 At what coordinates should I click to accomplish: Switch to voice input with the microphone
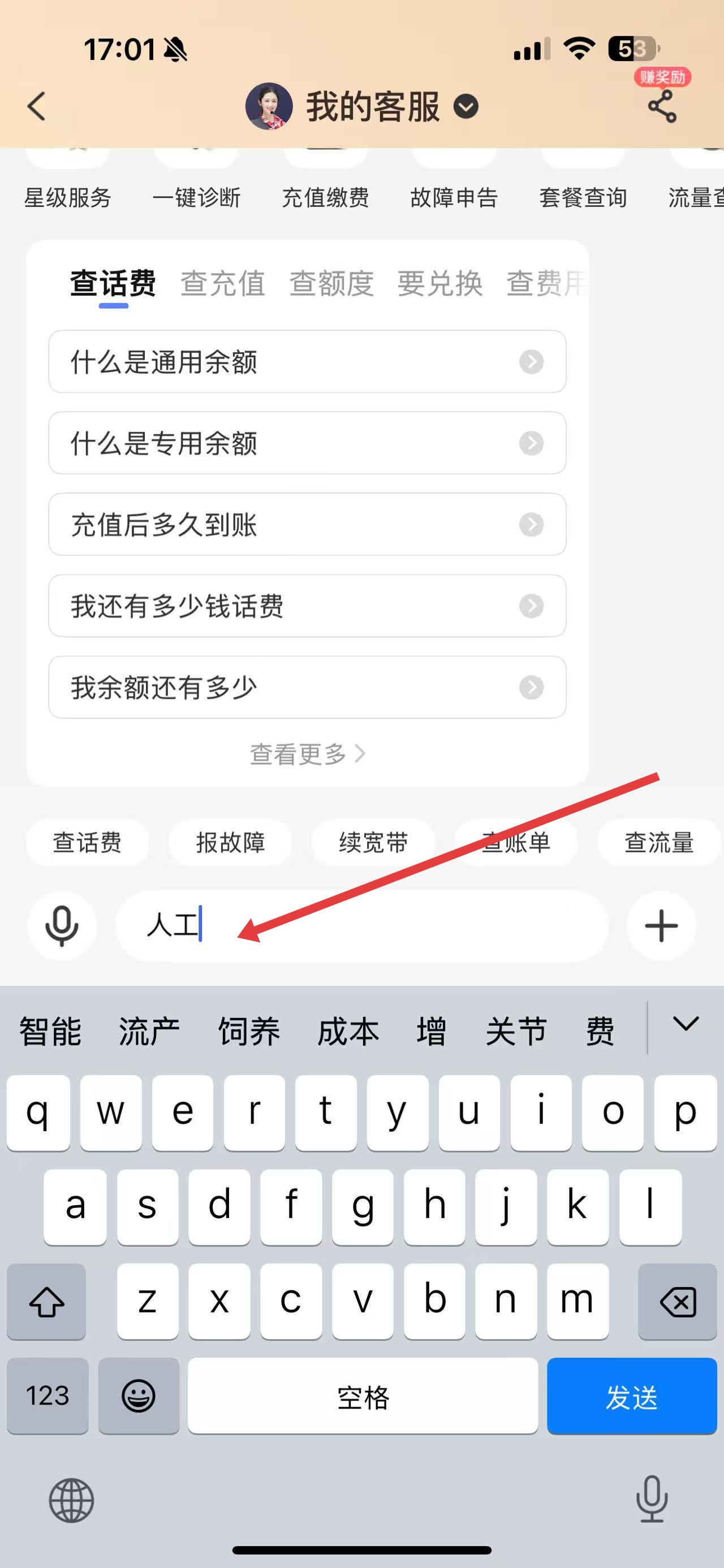point(62,926)
